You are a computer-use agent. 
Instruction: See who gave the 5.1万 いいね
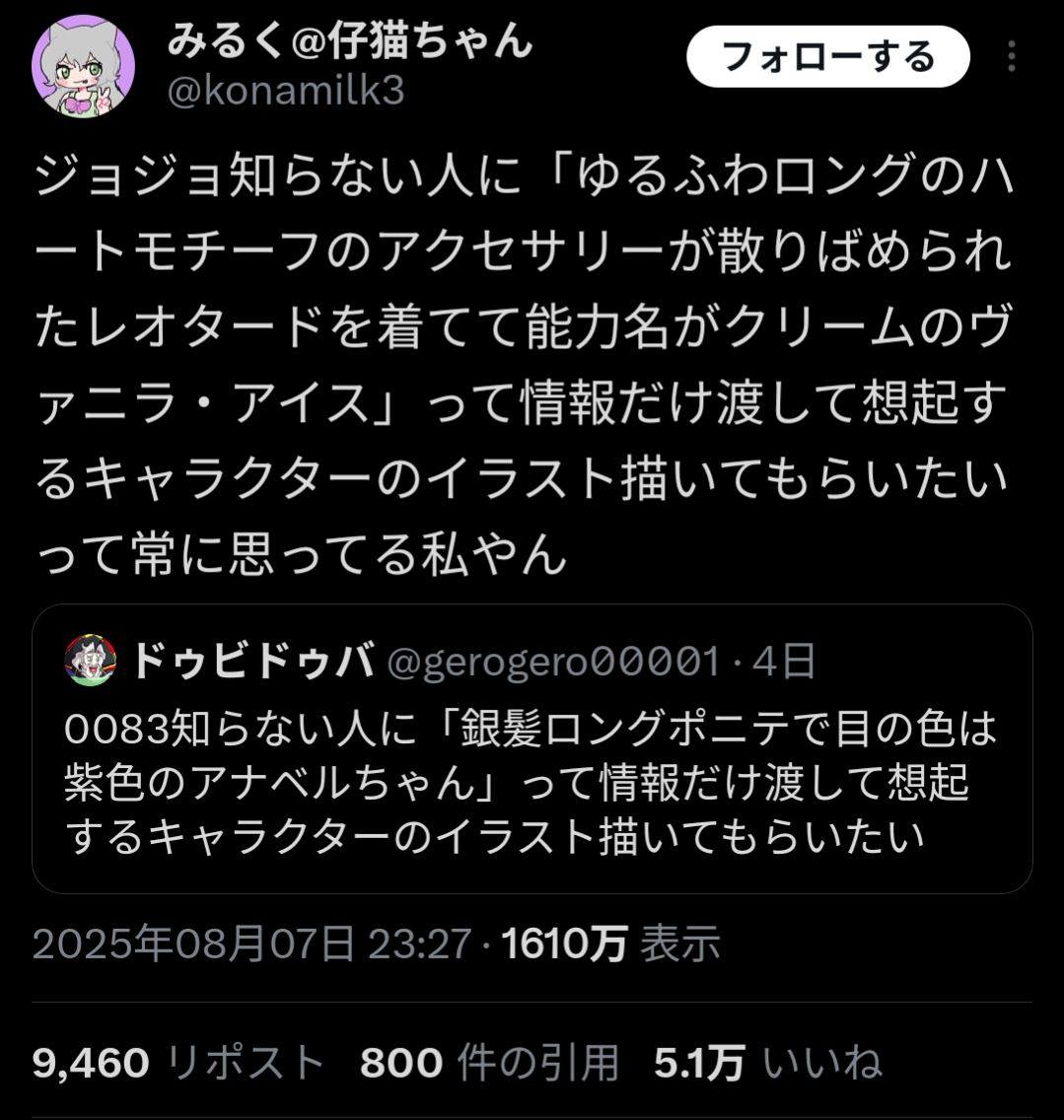767,1063
